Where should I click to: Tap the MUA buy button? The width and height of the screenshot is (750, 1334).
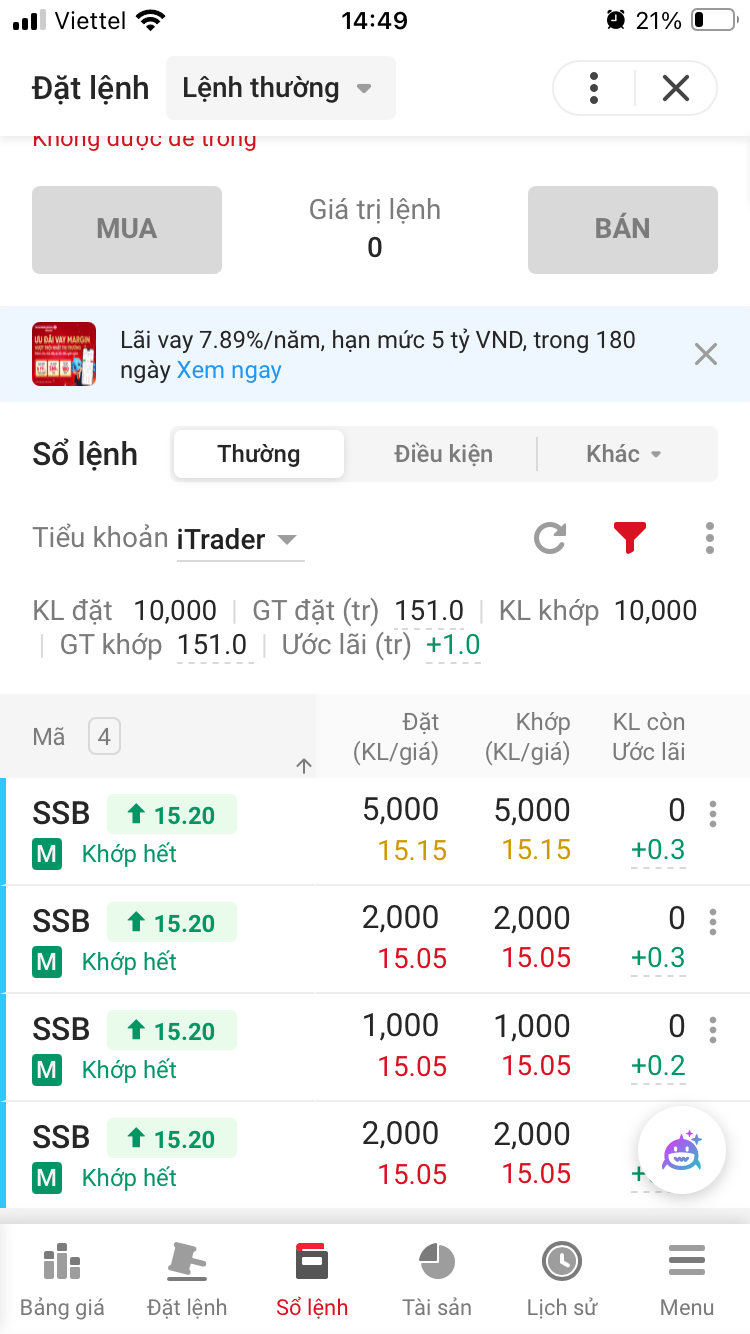(x=127, y=229)
